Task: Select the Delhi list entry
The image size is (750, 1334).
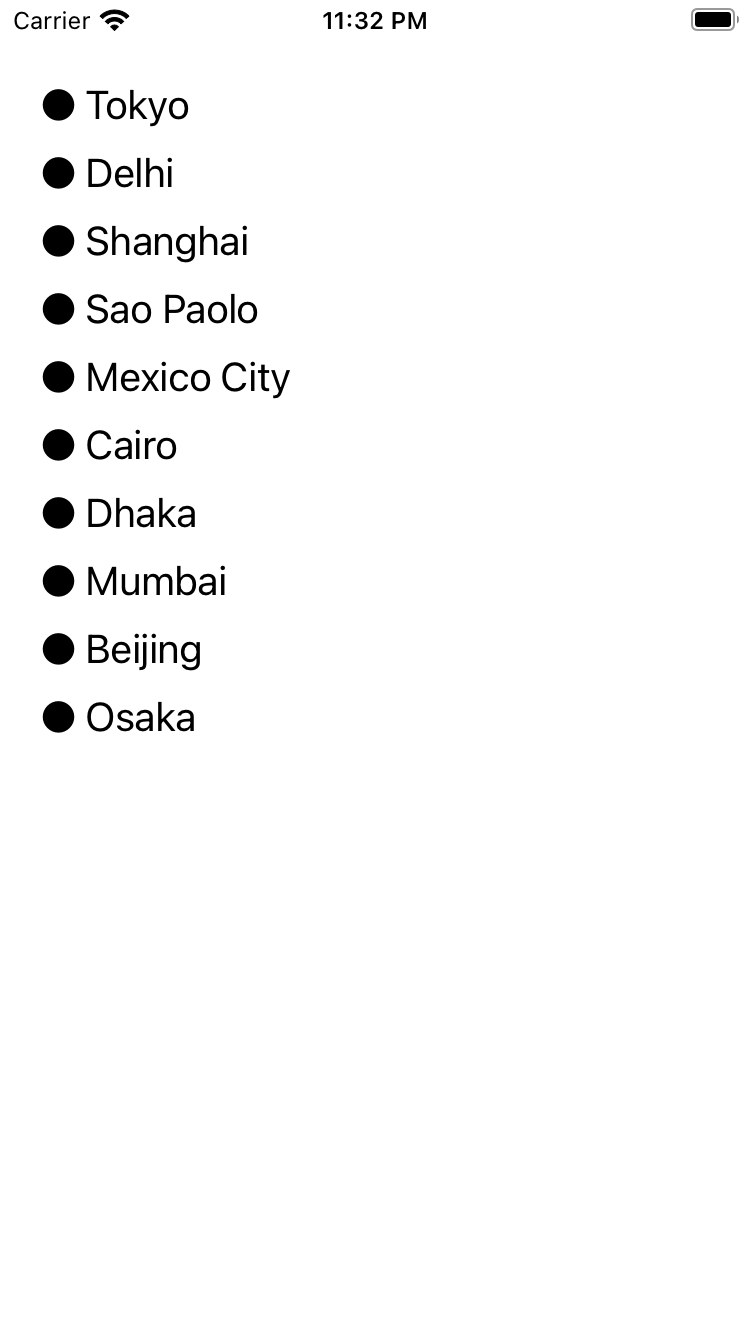Action: [130, 173]
